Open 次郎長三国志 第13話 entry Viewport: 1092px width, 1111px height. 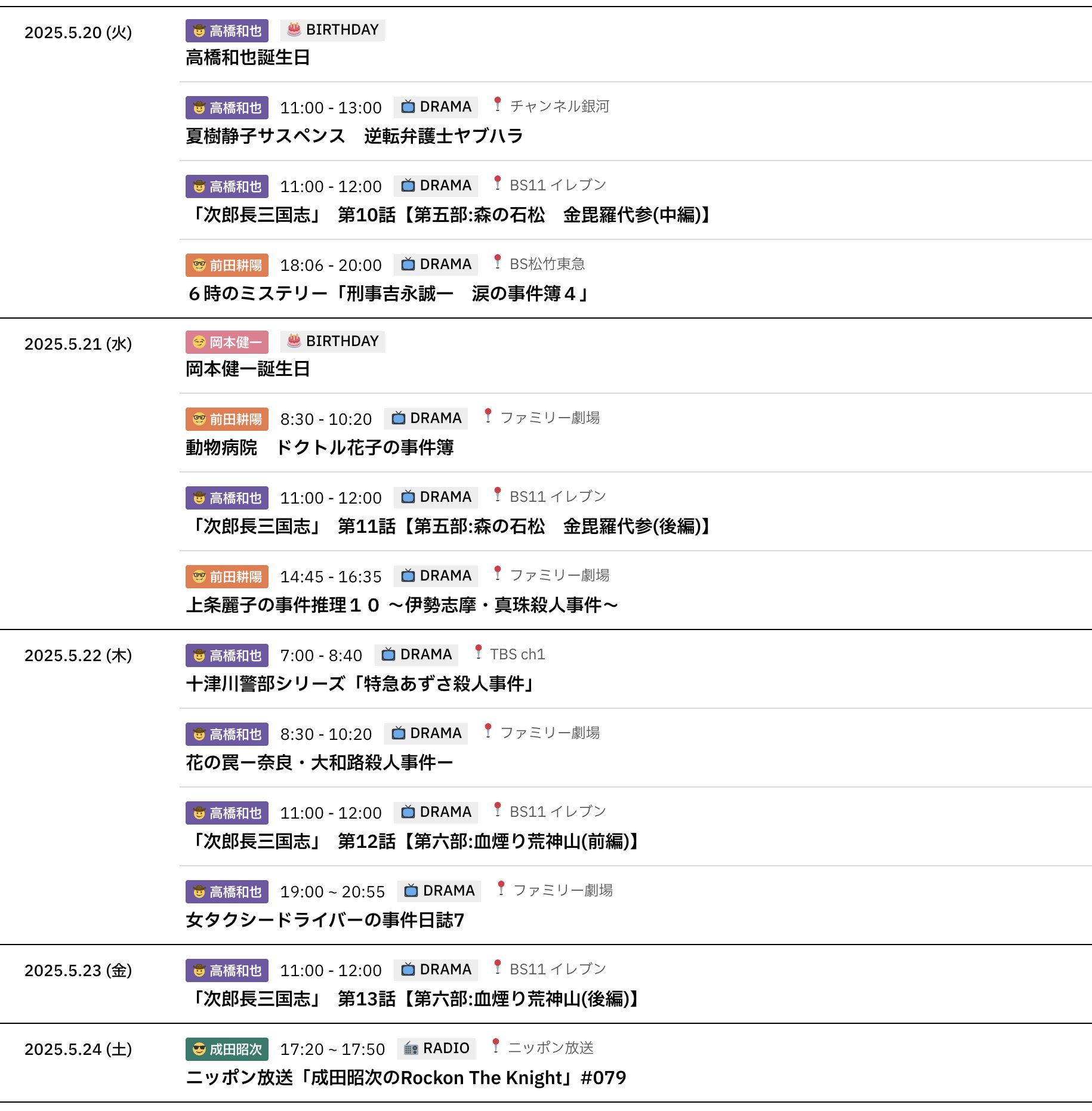pos(414,999)
